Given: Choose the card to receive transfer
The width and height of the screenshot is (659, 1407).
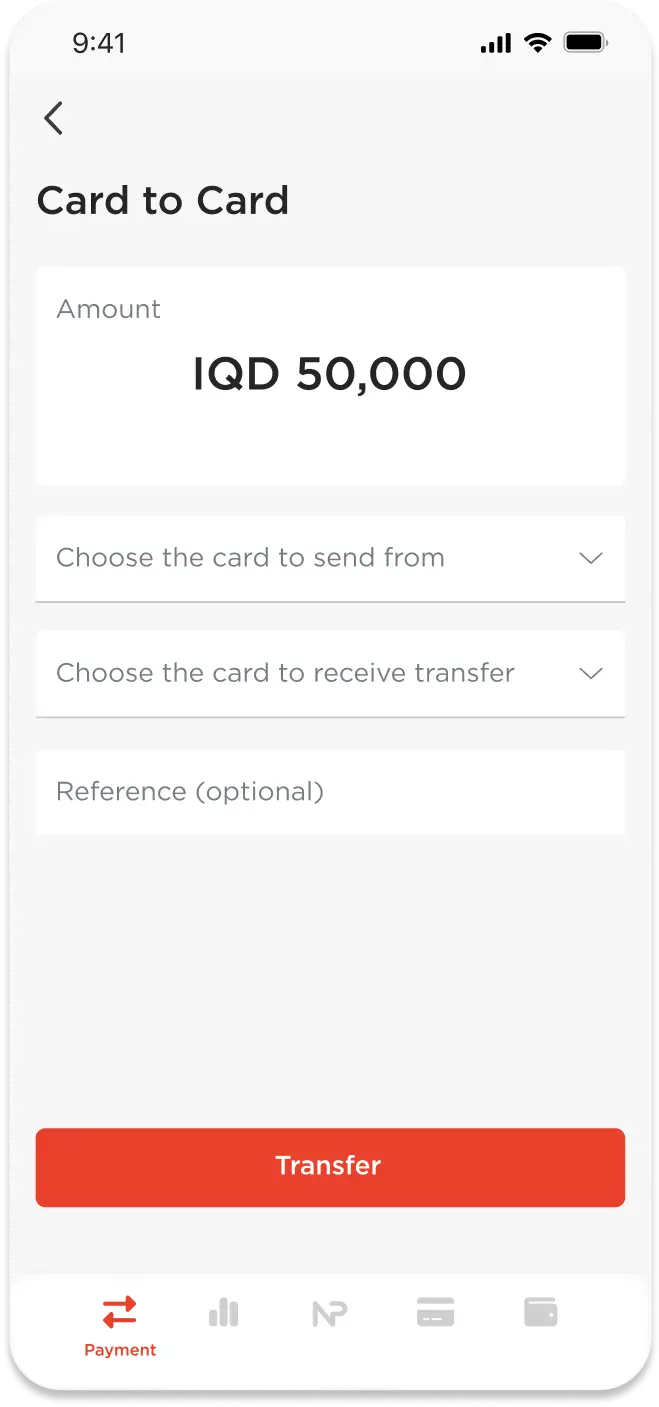Looking at the screenshot, I should click(x=330, y=673).
